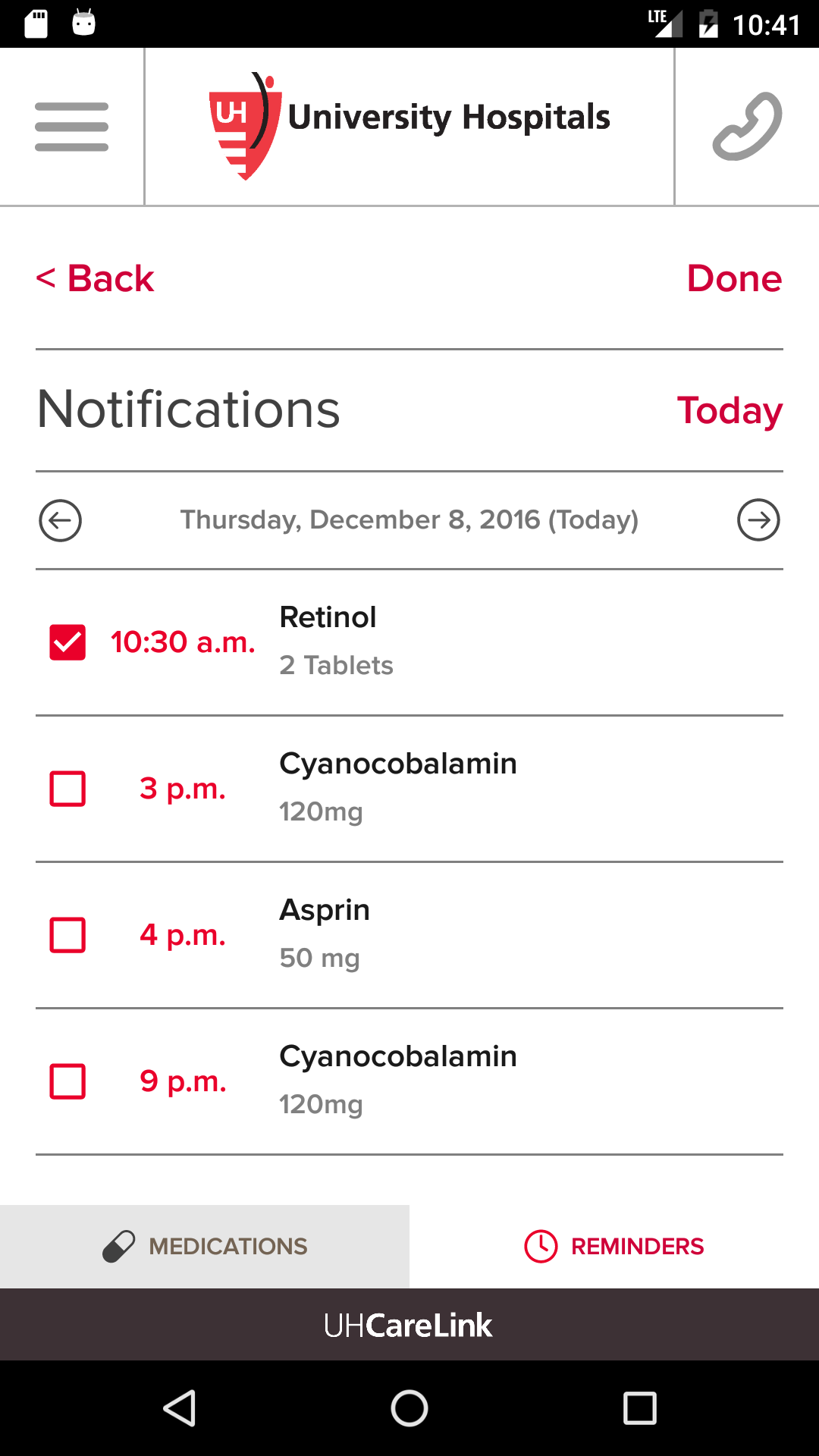The width and height of the screenshot is (819, 1456).
Task: Mark the 4 p.m. Asprin as taken
Action: (67, 935)
